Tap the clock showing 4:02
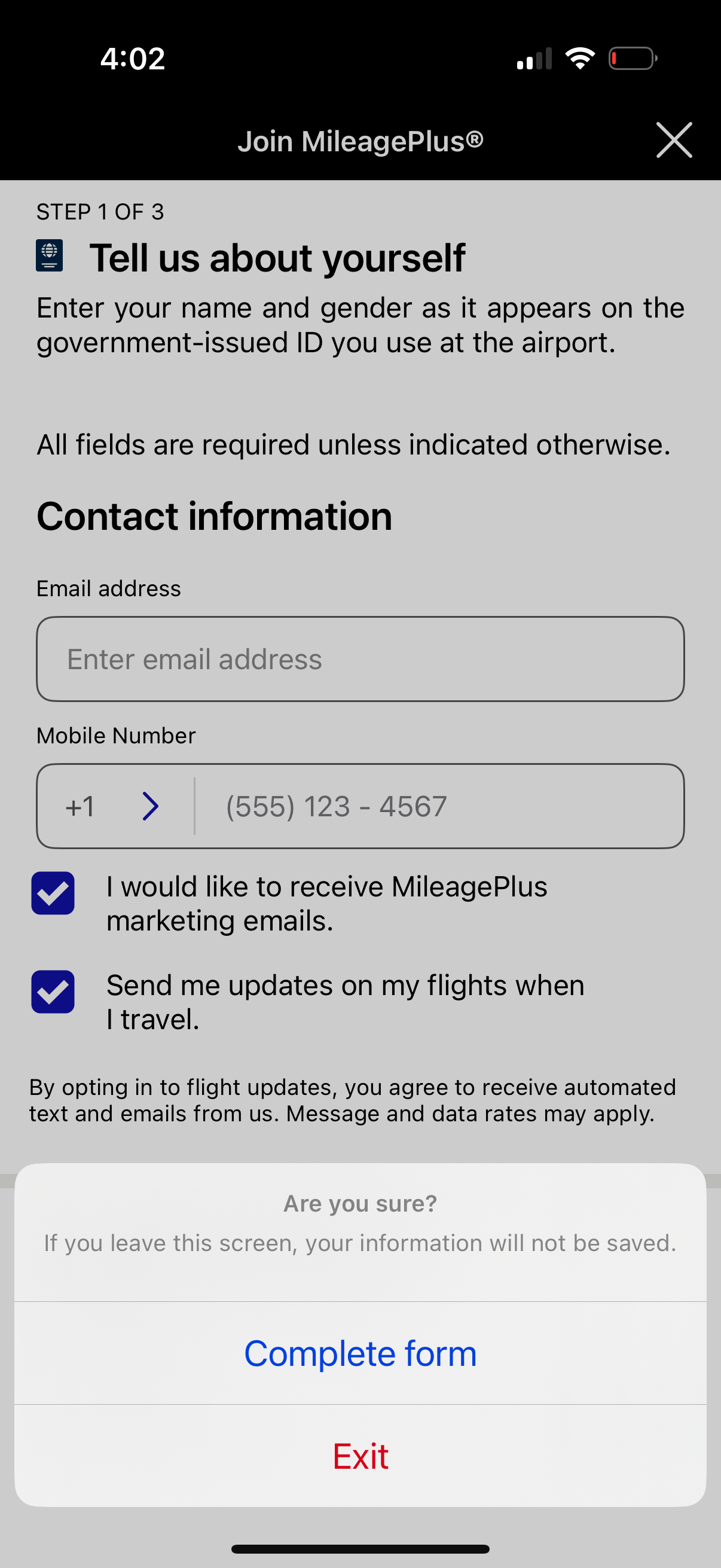This screenshot has height=1568, width=721. tap(133, 58)
